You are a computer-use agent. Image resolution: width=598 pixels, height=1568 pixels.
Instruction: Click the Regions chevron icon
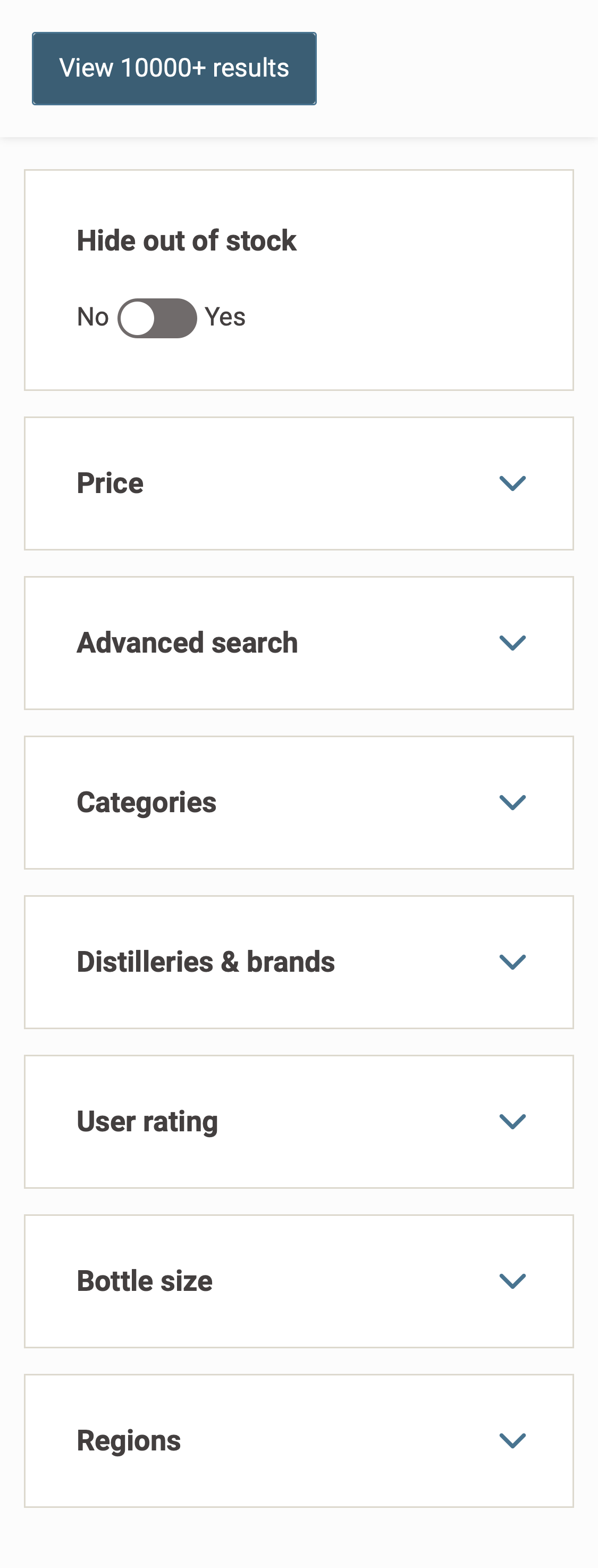click(513, 1440)
